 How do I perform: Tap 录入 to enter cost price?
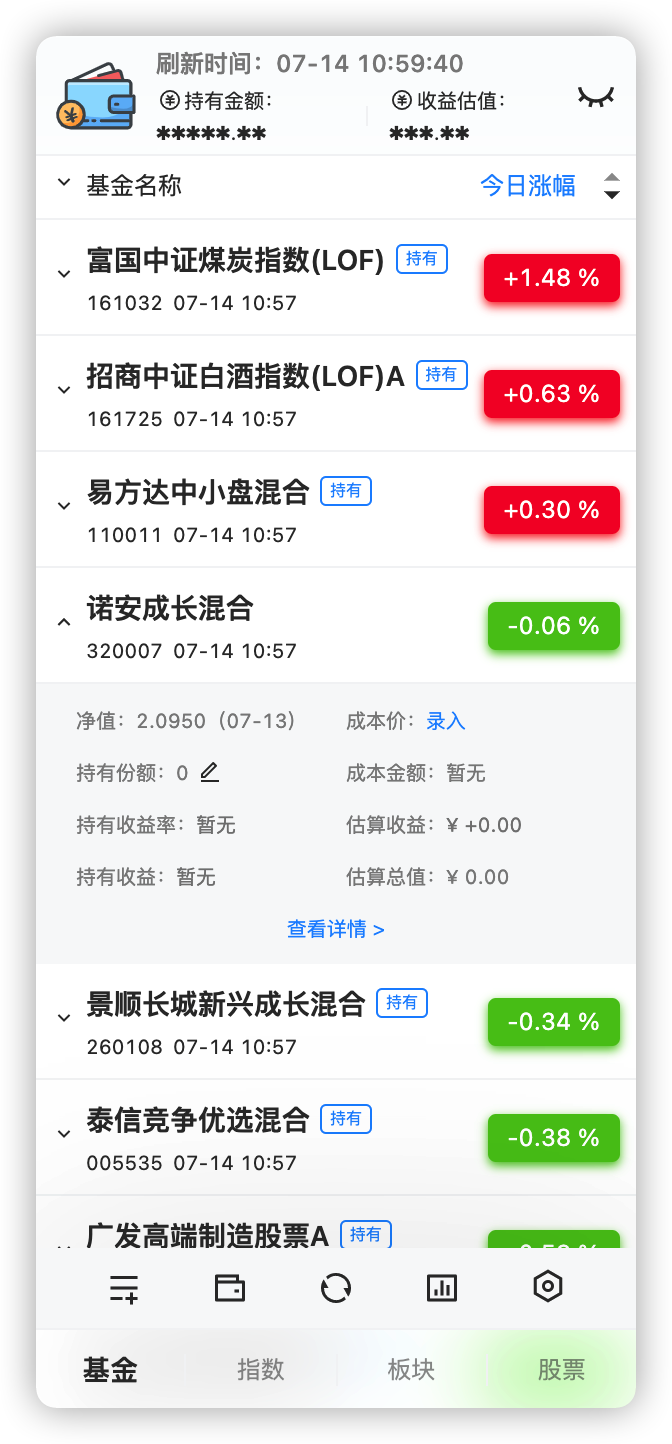point(446,721)
